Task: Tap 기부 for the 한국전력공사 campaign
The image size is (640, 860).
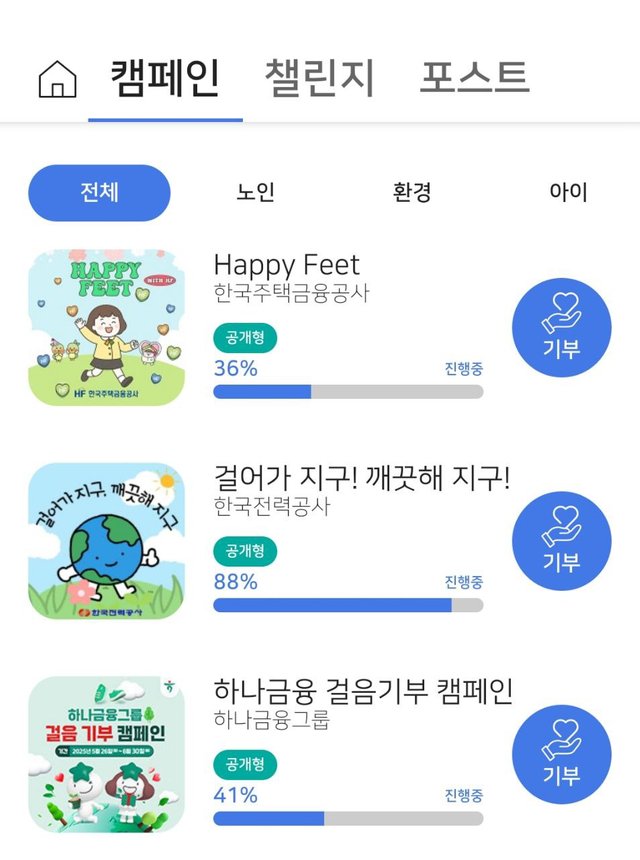Action: point(561,540)
